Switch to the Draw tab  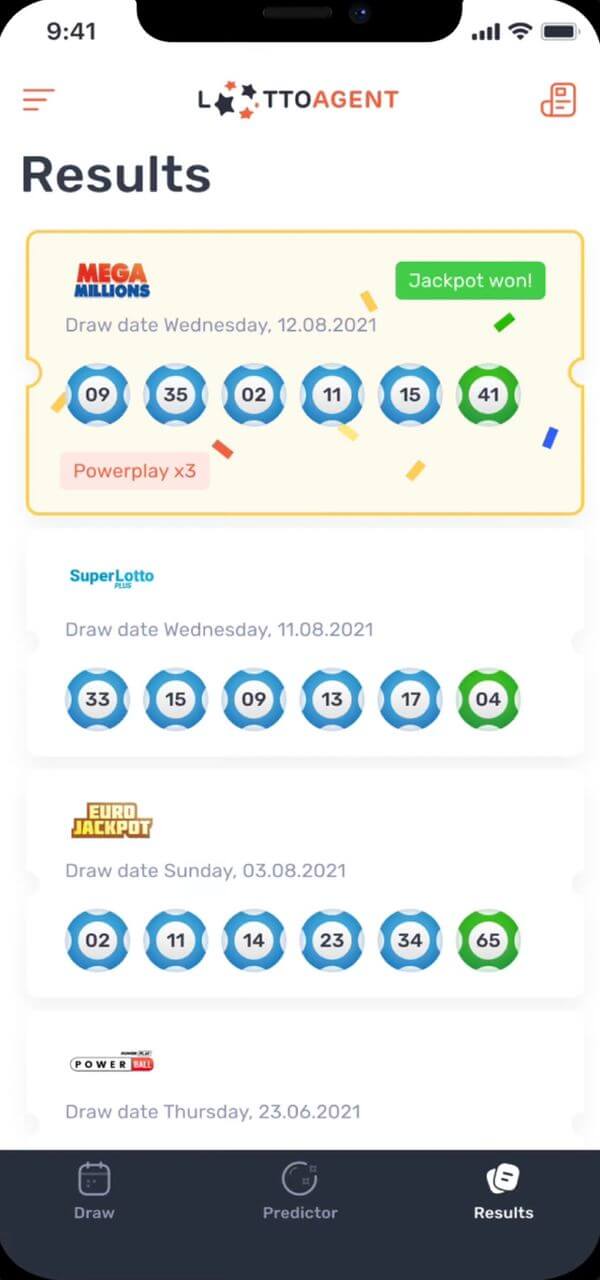(x=94, y=1191)
